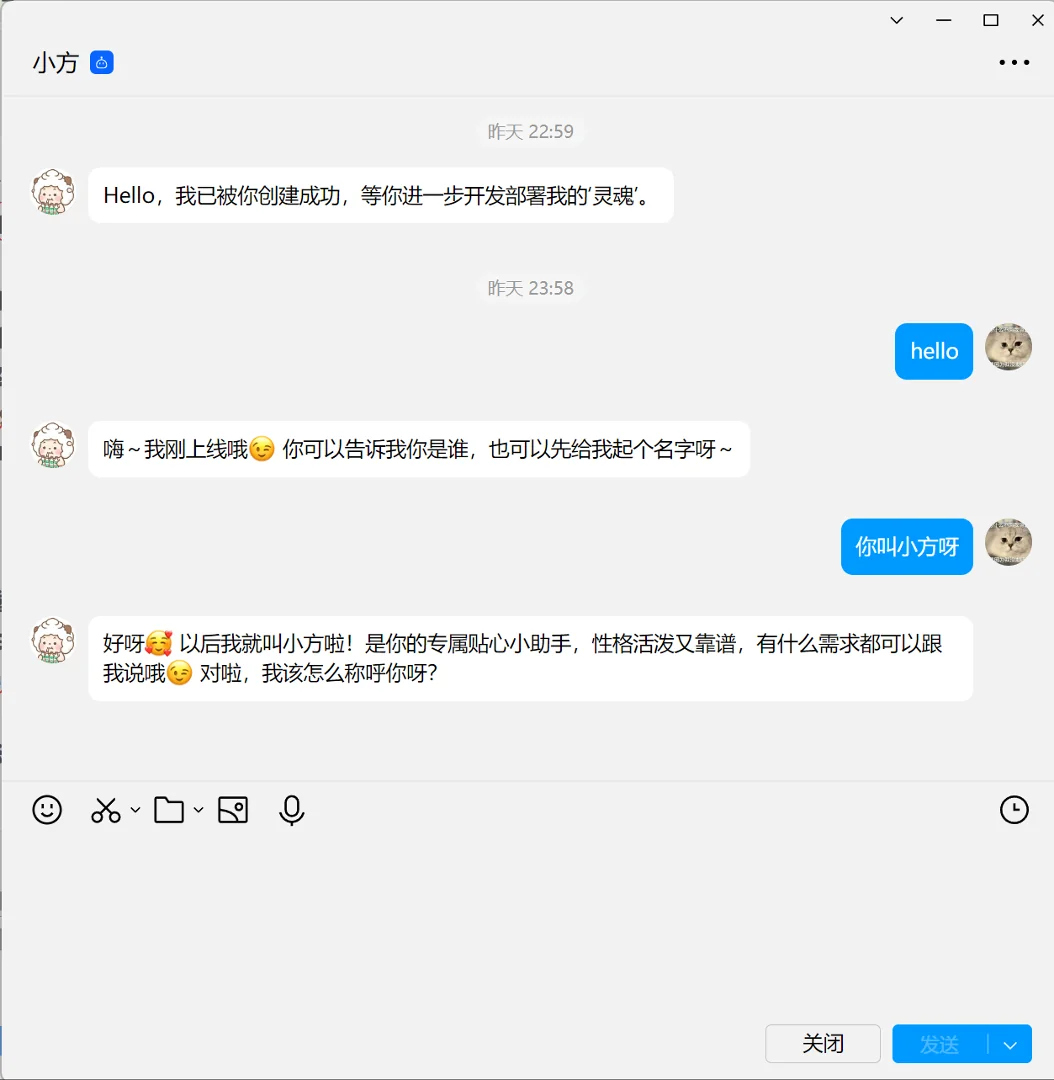
Task: Tap the blue bot badge beside 小方
Action: [x=101, y=63]
